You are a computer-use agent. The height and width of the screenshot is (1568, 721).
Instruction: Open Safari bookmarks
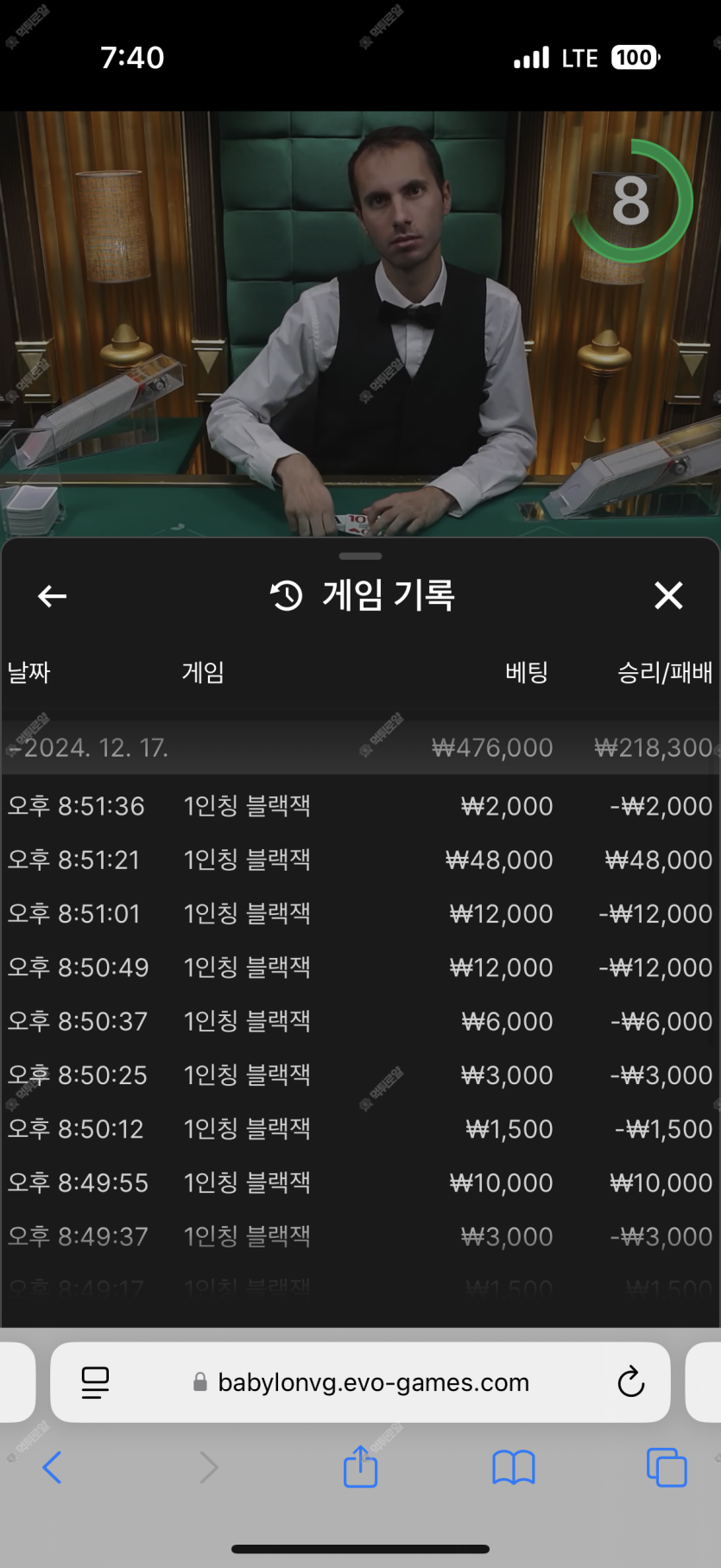[513, 1467]
